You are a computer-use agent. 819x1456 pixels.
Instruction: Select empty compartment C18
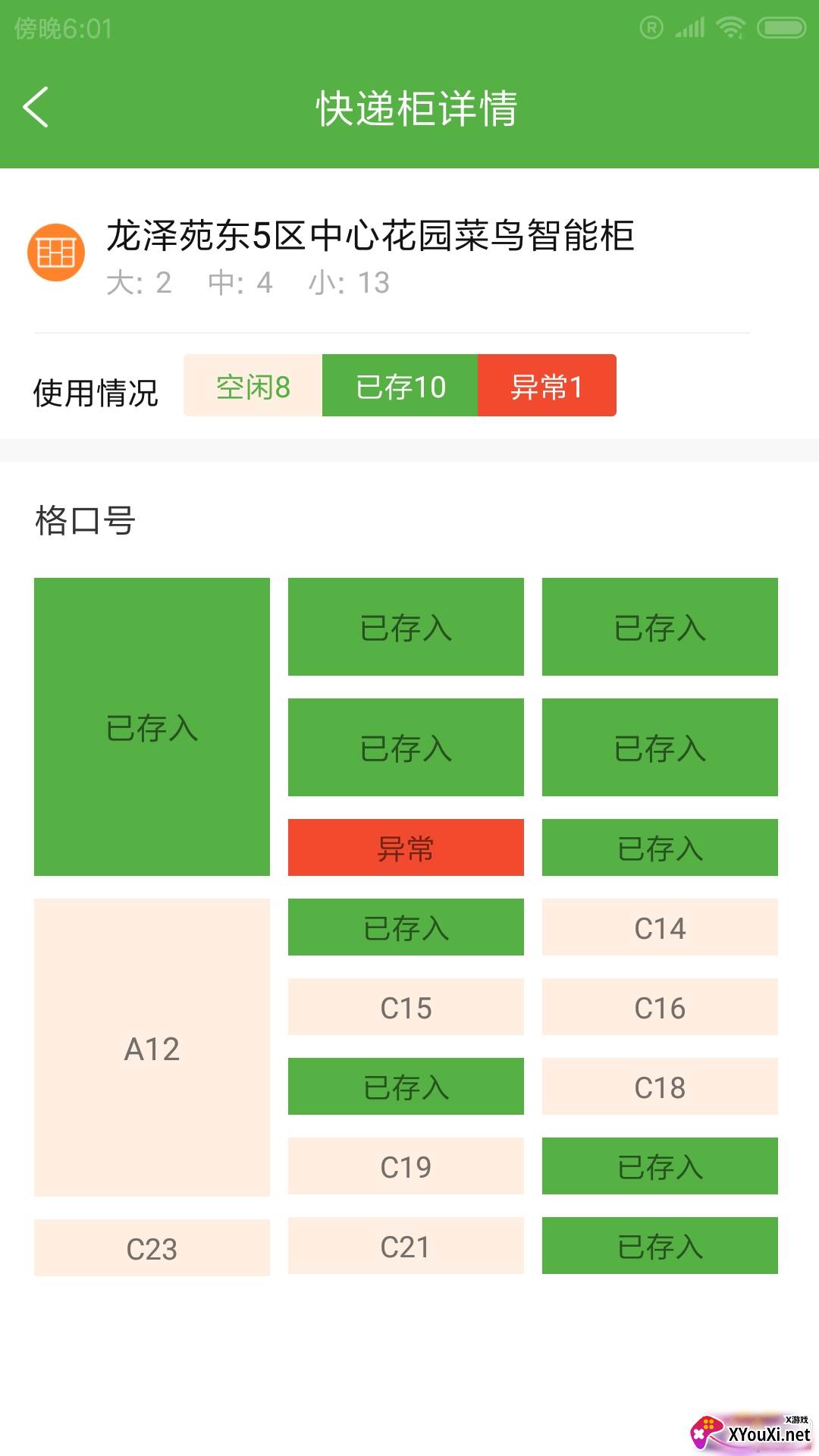point(659,1087)
